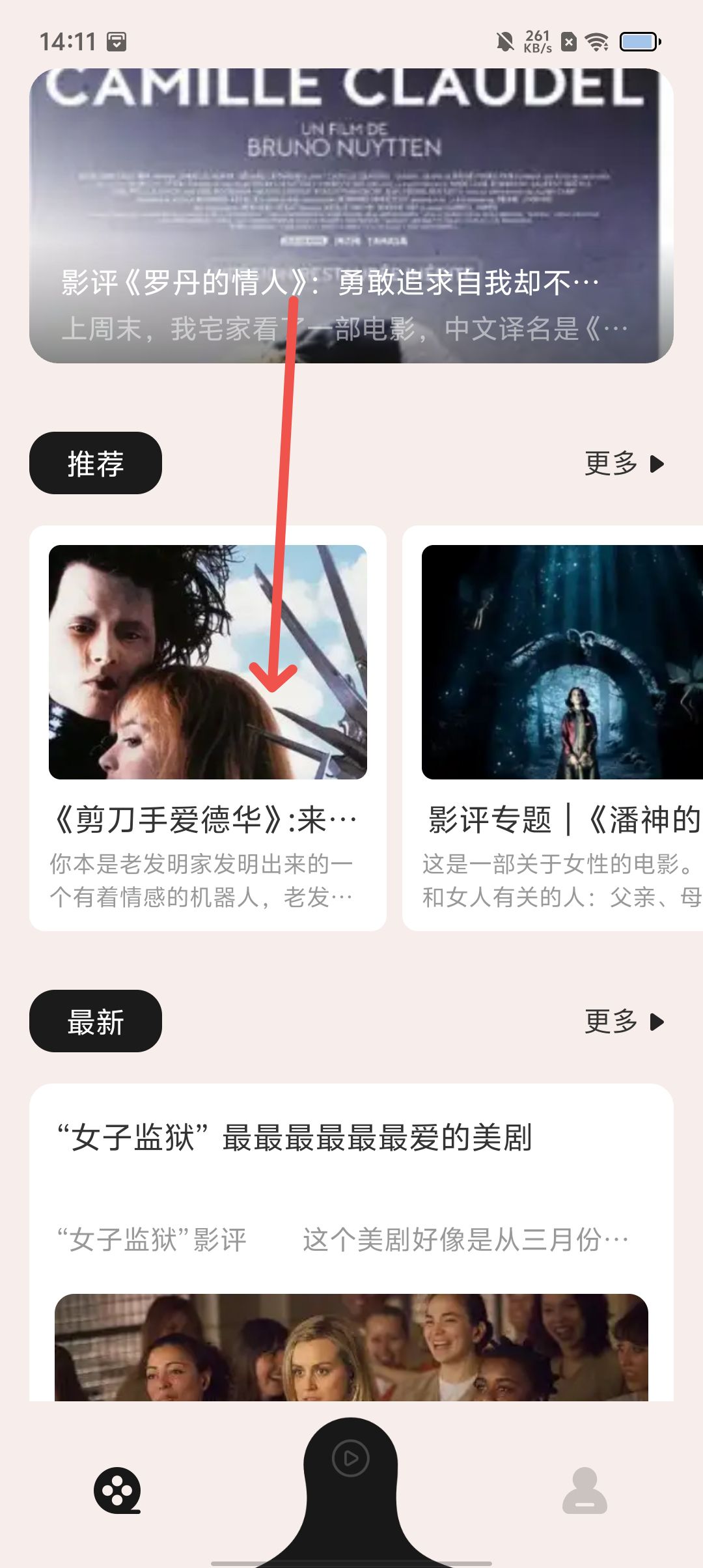
Task: Switch to the film reel home tab
Action: click(117, 1491)
